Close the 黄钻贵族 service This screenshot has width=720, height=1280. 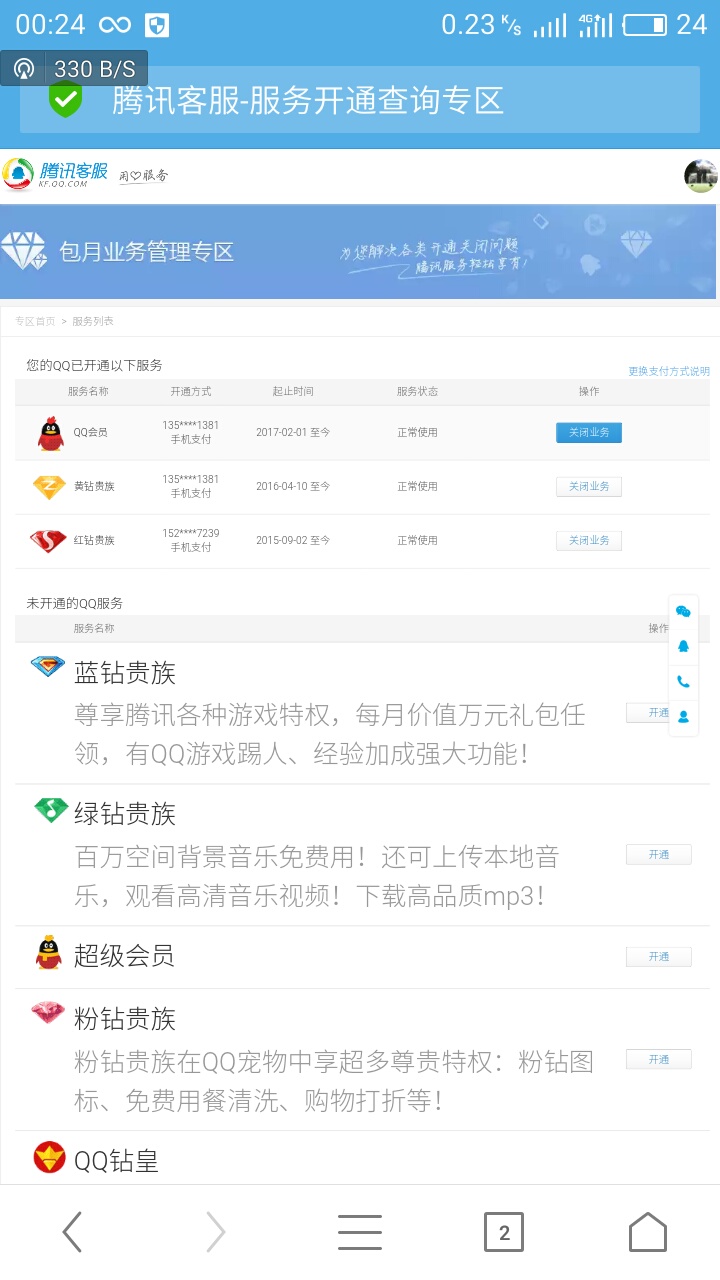(x=588, y=487)
